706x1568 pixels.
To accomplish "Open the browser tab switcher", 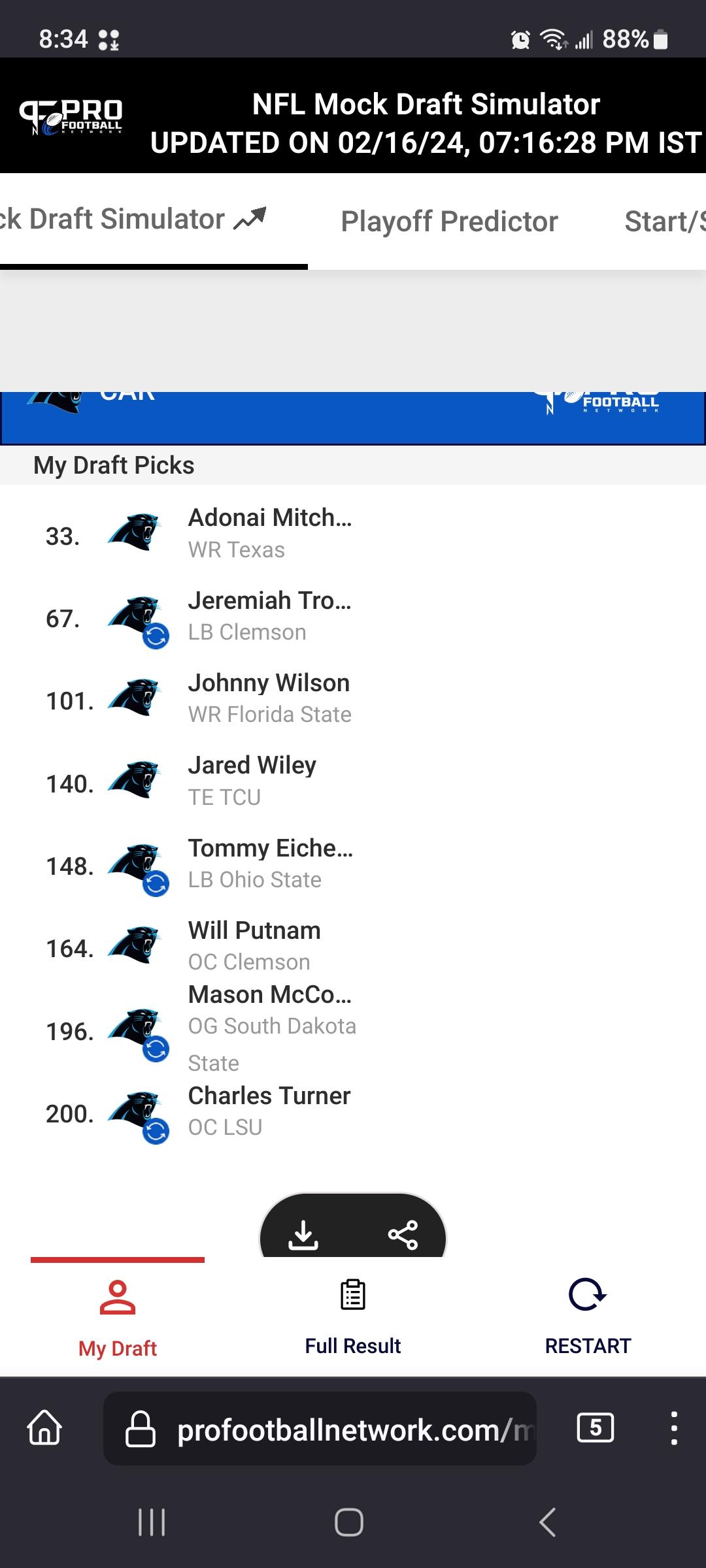I will 596,1428.
